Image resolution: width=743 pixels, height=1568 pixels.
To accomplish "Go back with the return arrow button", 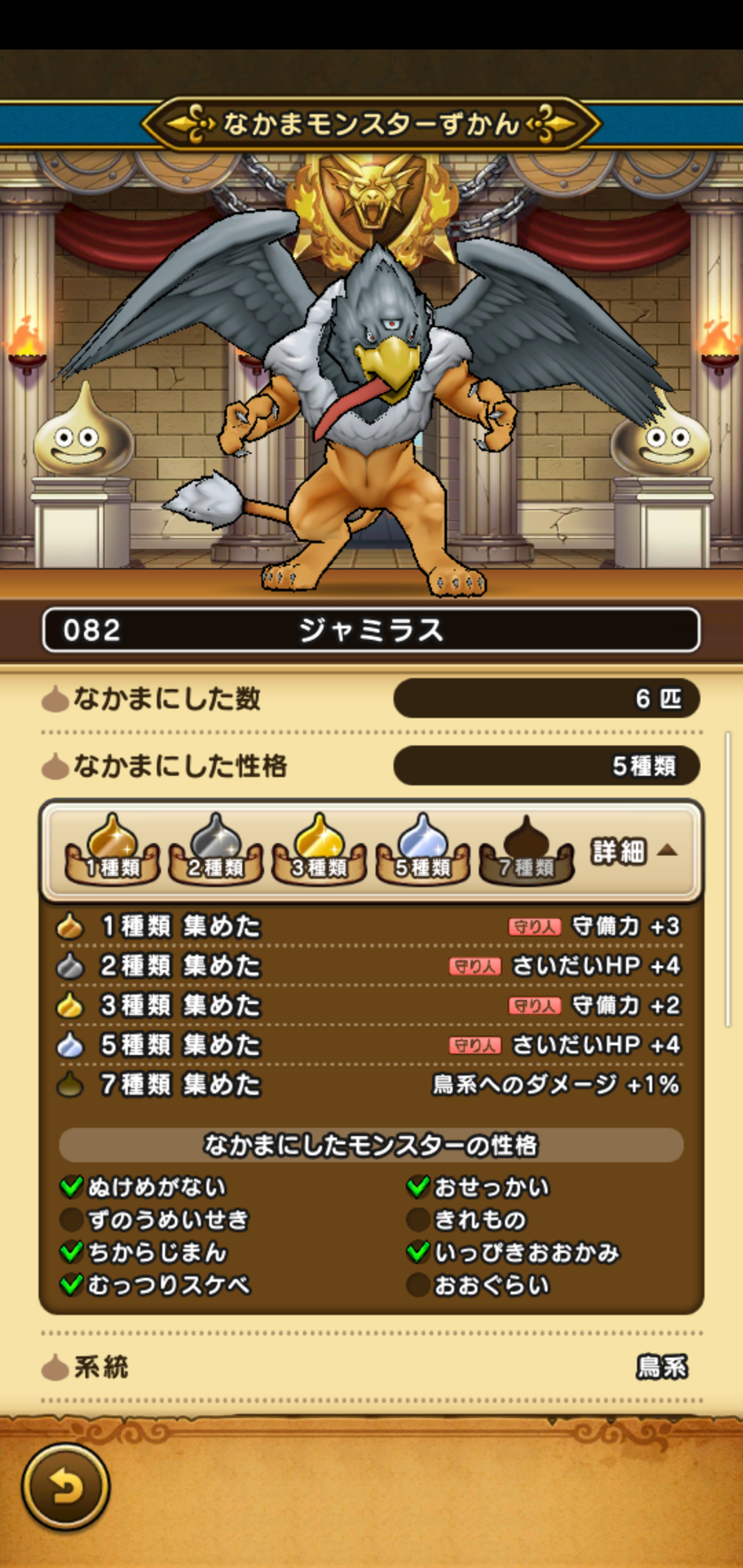I will click(66, 1488).
